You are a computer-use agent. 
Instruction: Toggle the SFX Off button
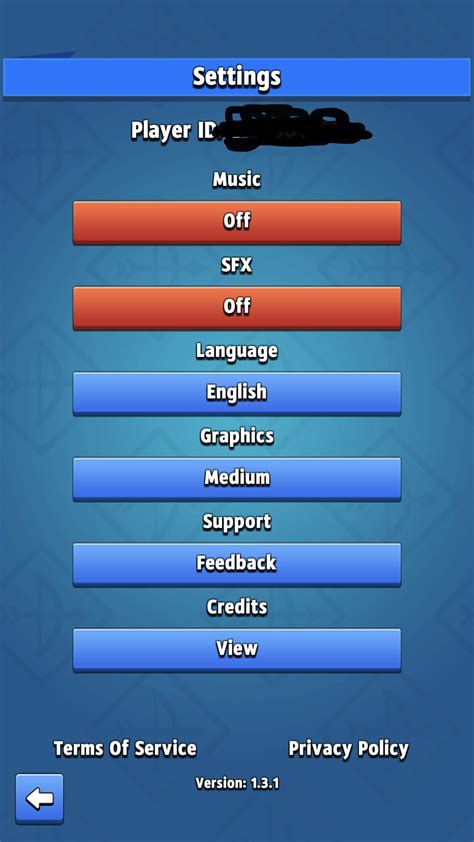[237, 307]
